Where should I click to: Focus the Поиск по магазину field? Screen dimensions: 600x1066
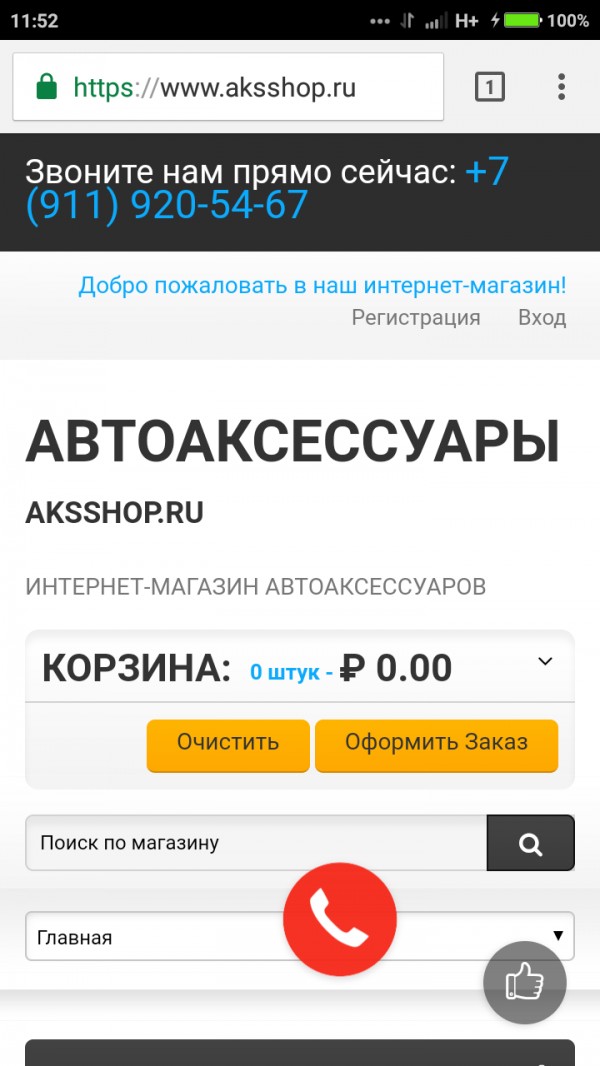pyautogui.click(x=256, y=843)
